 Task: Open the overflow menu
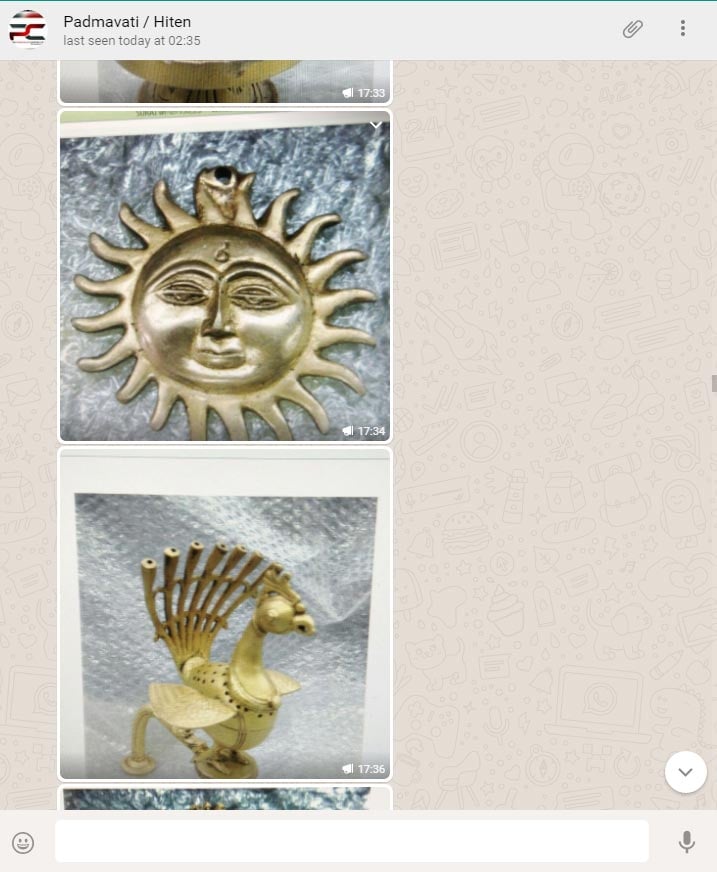coord(683,29)
